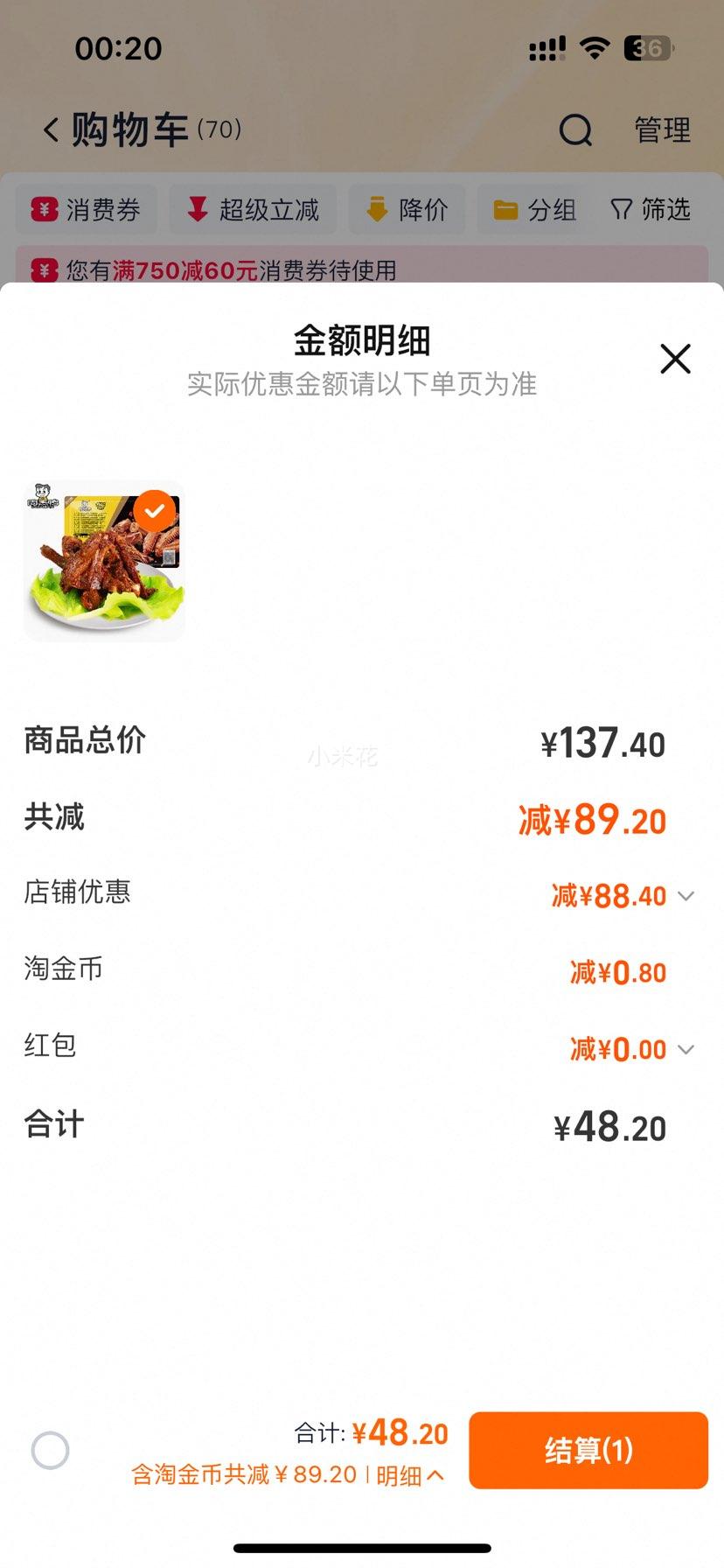Open the selected product thumbnail
Screen dimensions: 724x1568
coord(104,561)
